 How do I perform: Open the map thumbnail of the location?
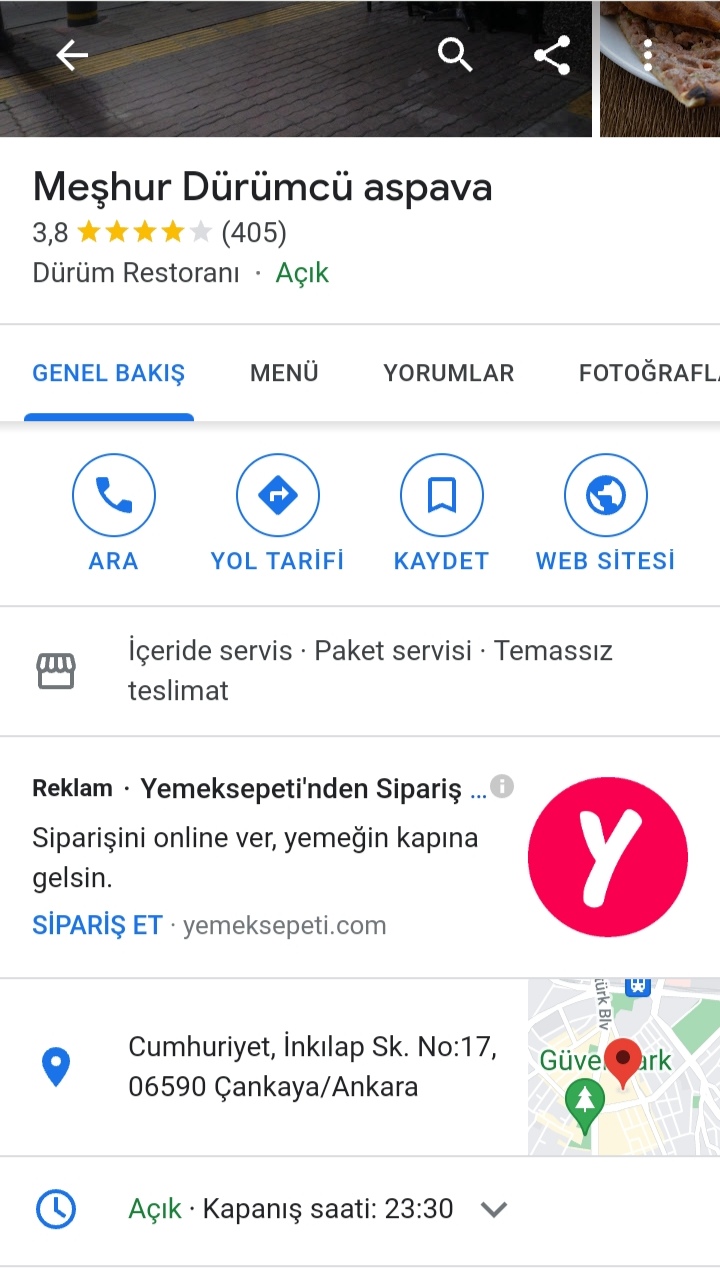tap(623, 1067)
